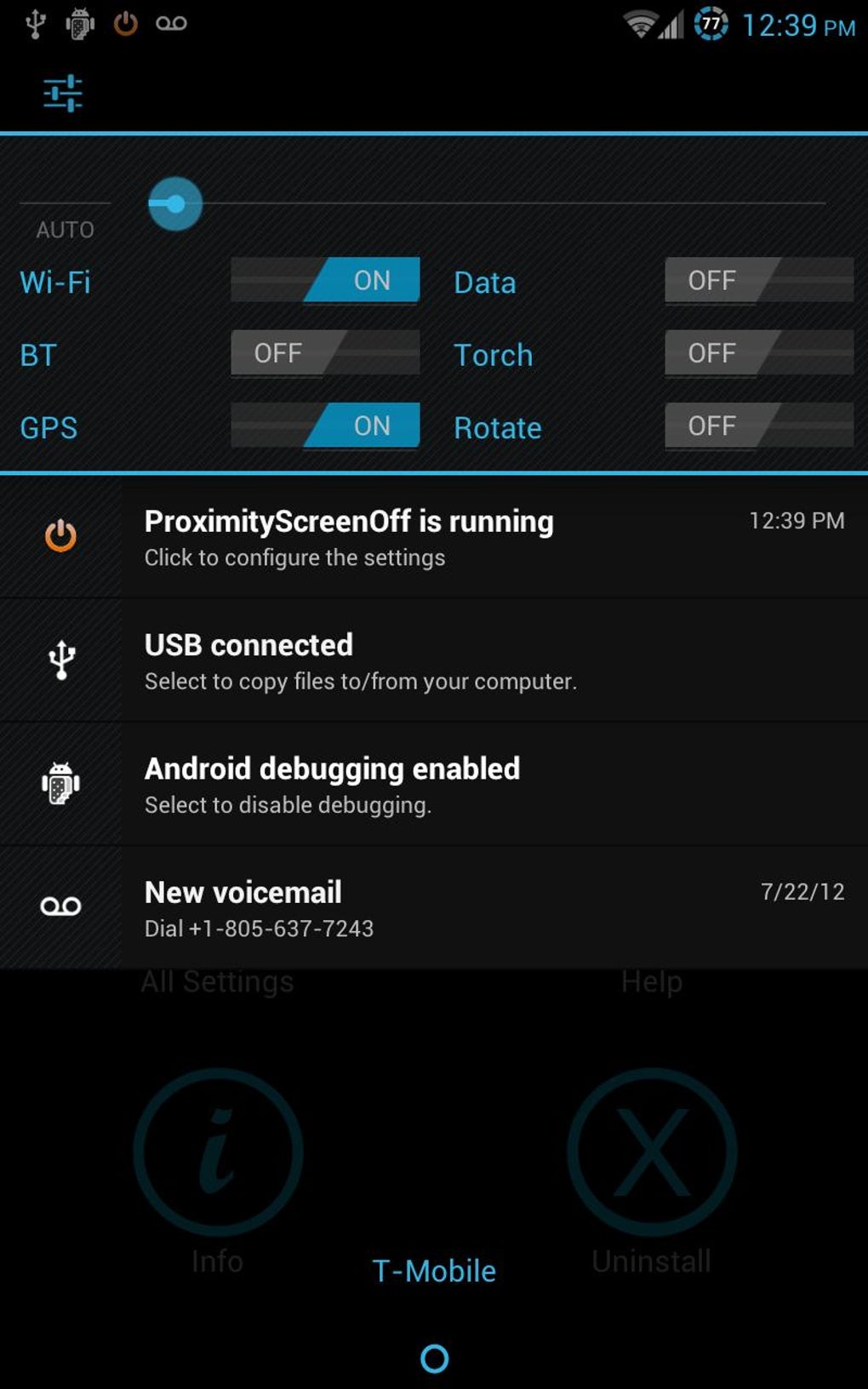Click the voicemail icon in the status bar

click(x=170, y=23)
